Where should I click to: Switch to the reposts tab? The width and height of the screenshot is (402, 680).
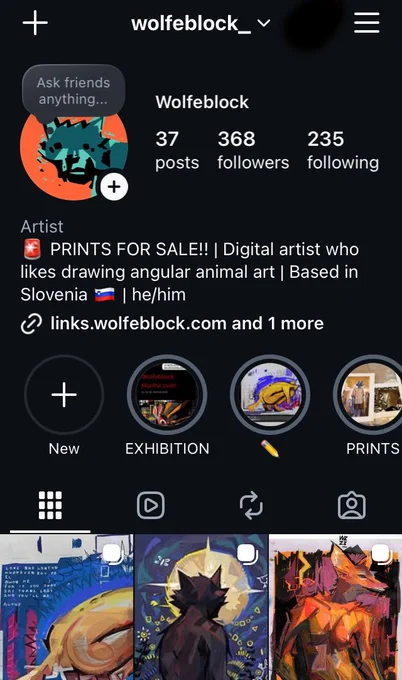(x=252, y=506)
